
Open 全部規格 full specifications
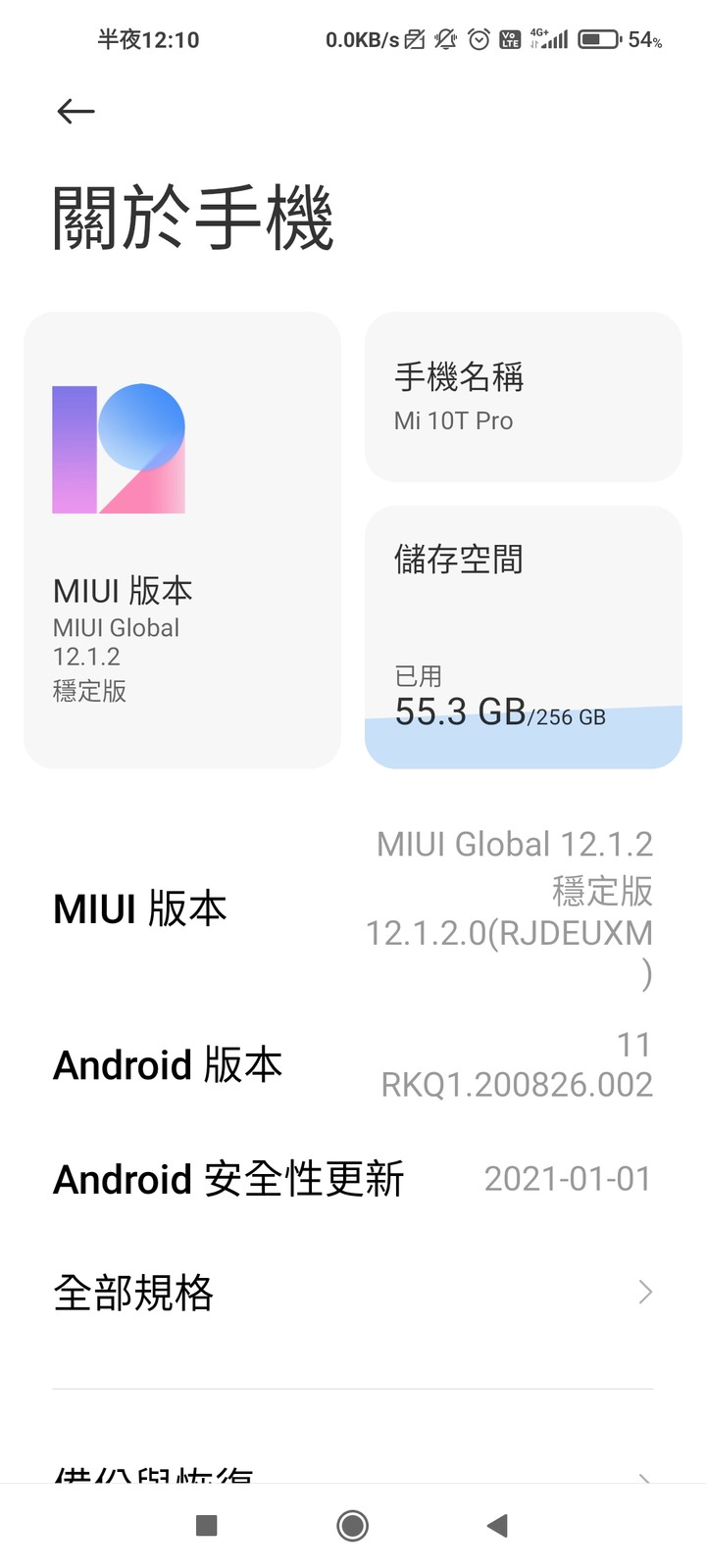[x=353, y=1293]
